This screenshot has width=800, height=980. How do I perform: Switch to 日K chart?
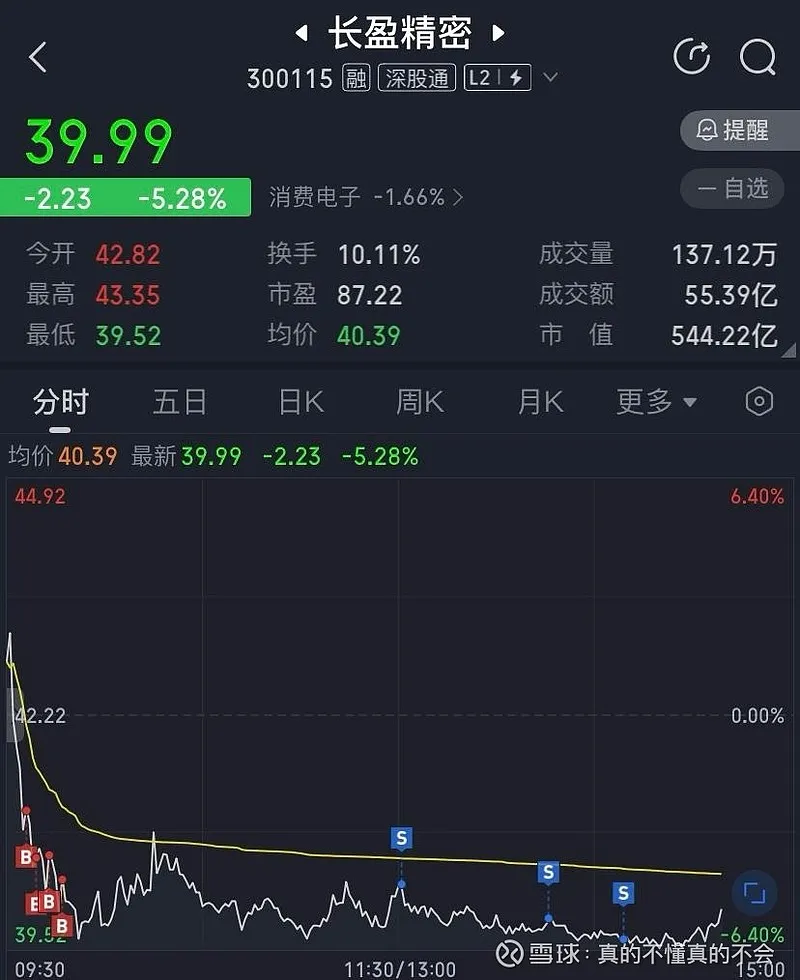[300, 402]
